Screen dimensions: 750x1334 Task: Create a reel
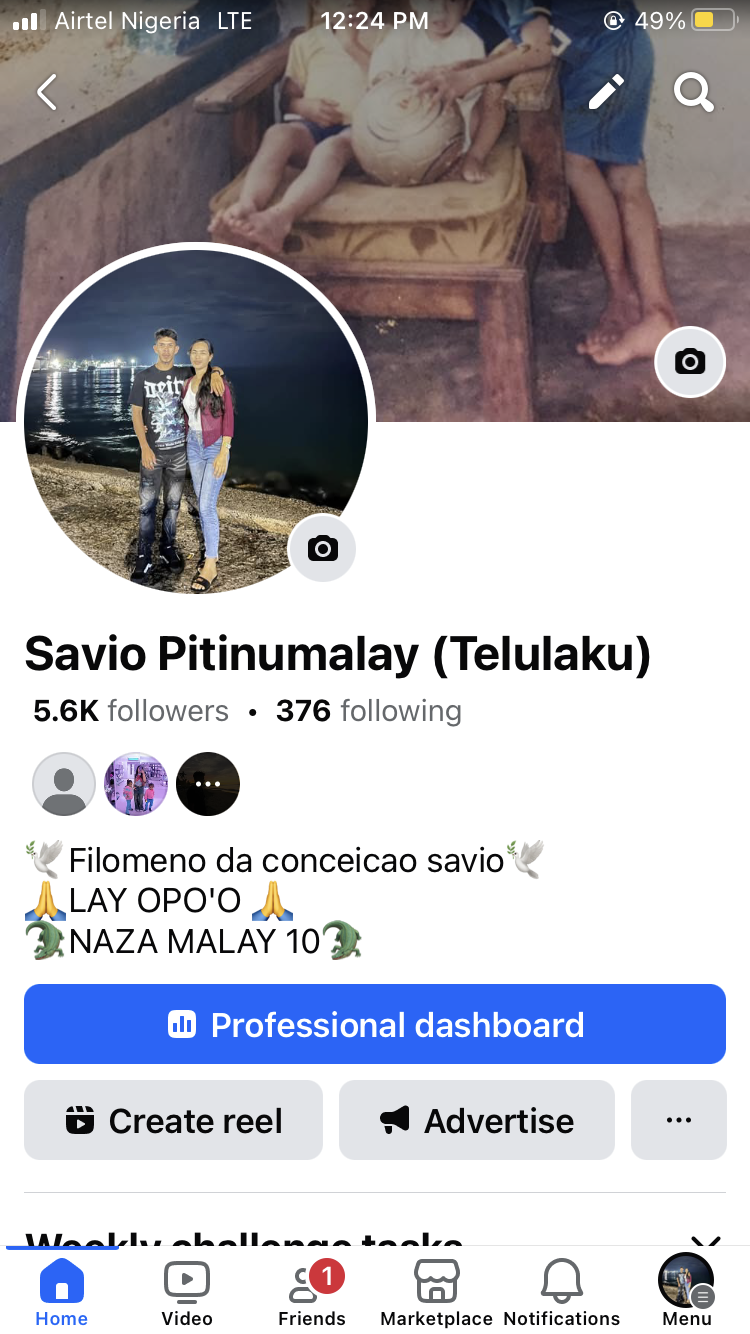[x=174, y=1120]
